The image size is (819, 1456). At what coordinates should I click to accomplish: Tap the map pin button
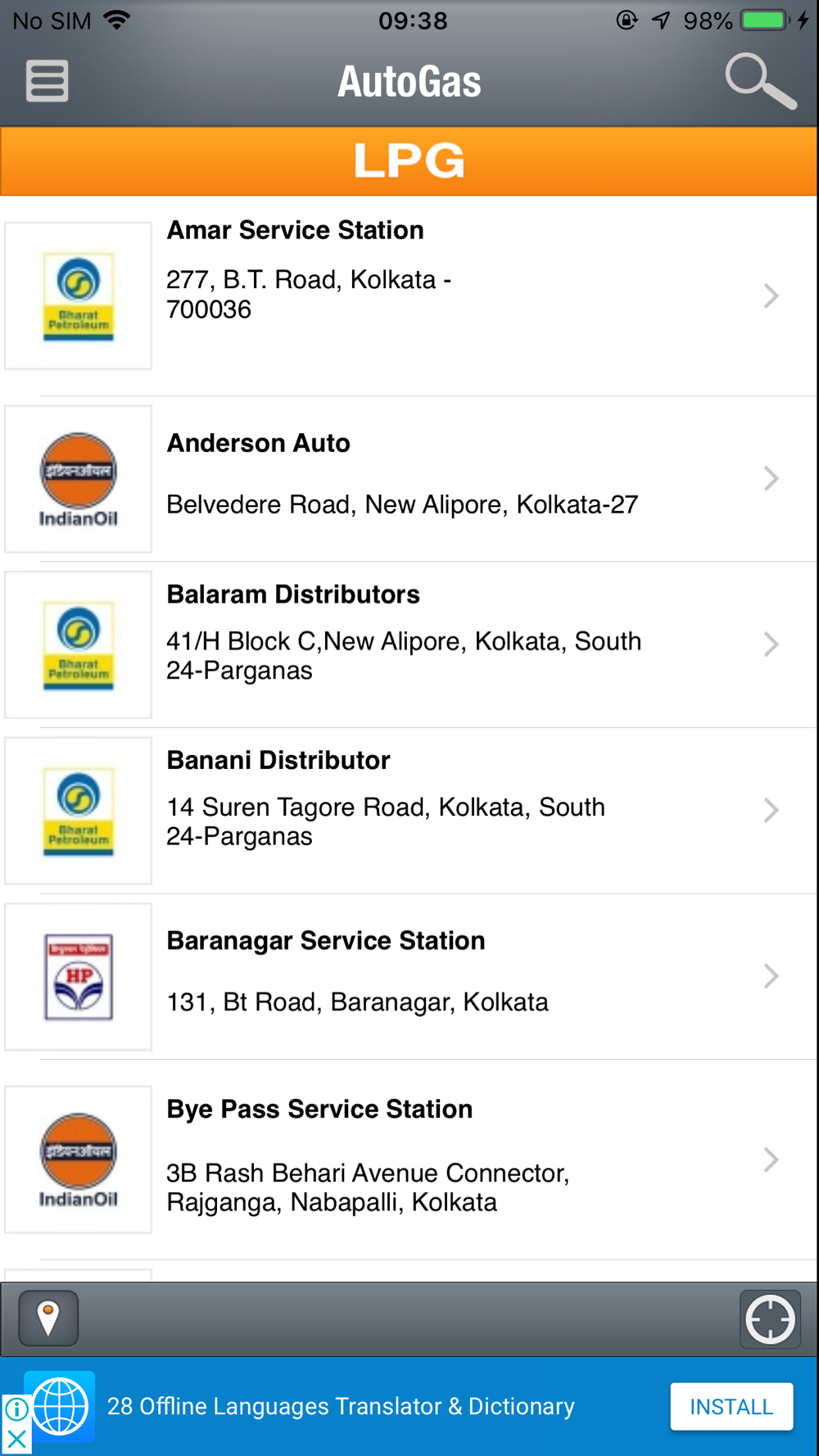48,1318
